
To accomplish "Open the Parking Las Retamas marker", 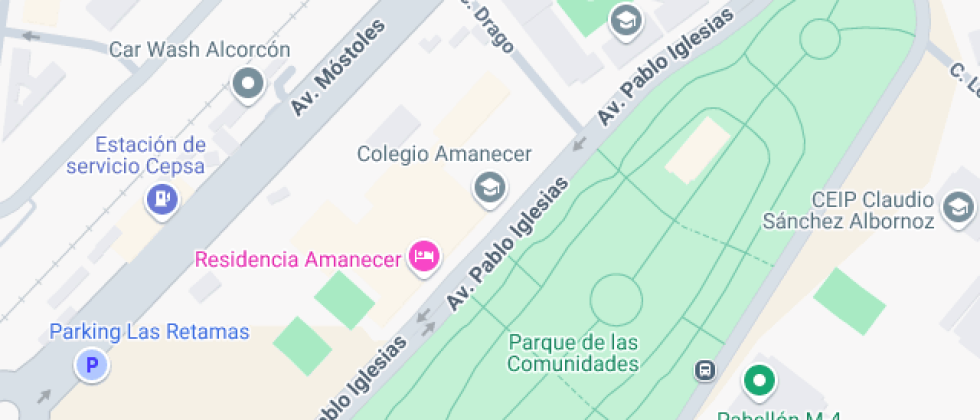I will [93, 366].
